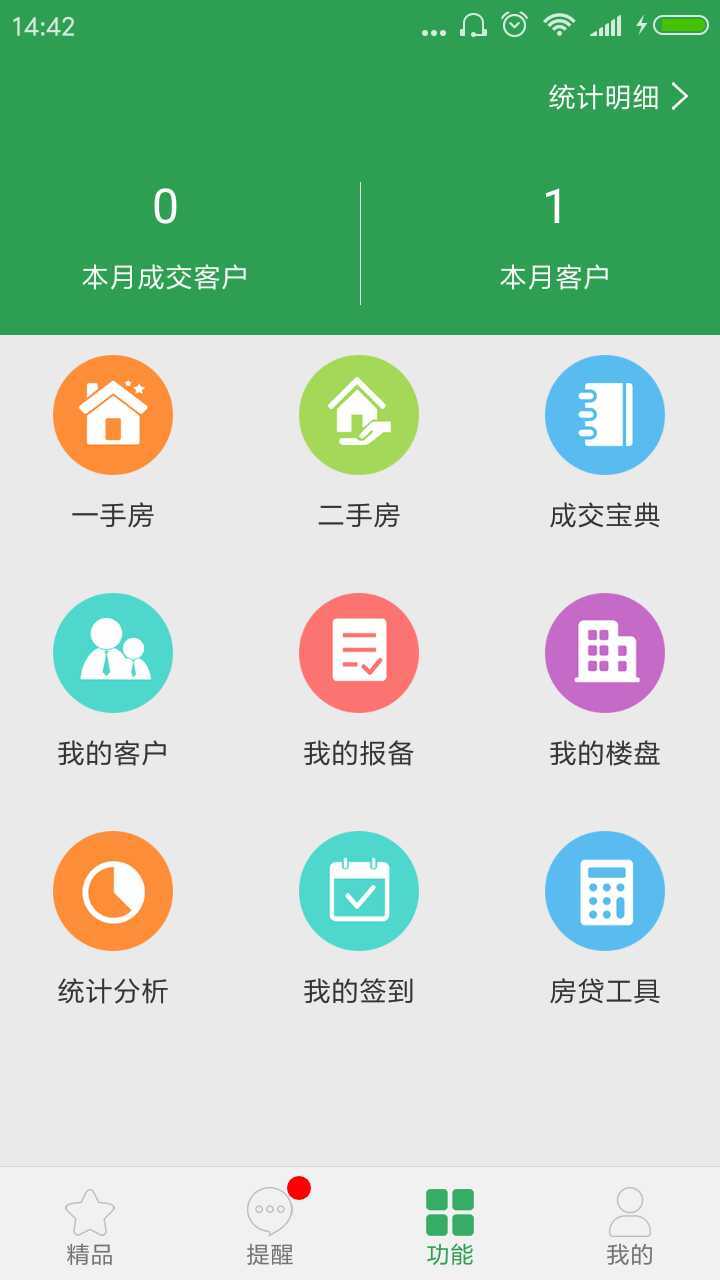Open 房贷工具 mortgage calculator icon
The image size is (720, 1280).
coord(605,890)
